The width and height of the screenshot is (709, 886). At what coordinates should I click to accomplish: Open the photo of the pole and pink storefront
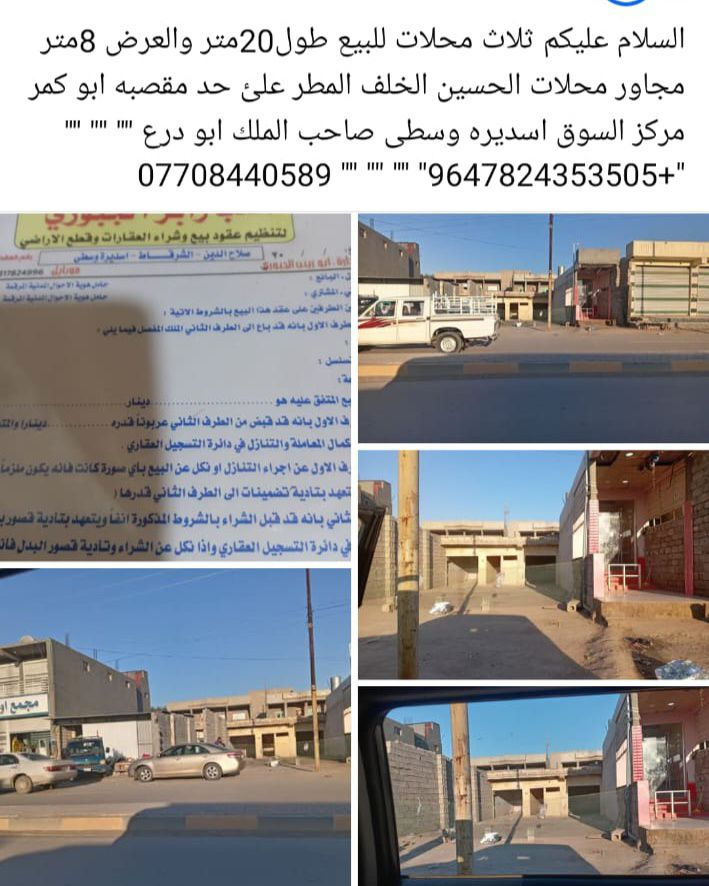[533, 565]
